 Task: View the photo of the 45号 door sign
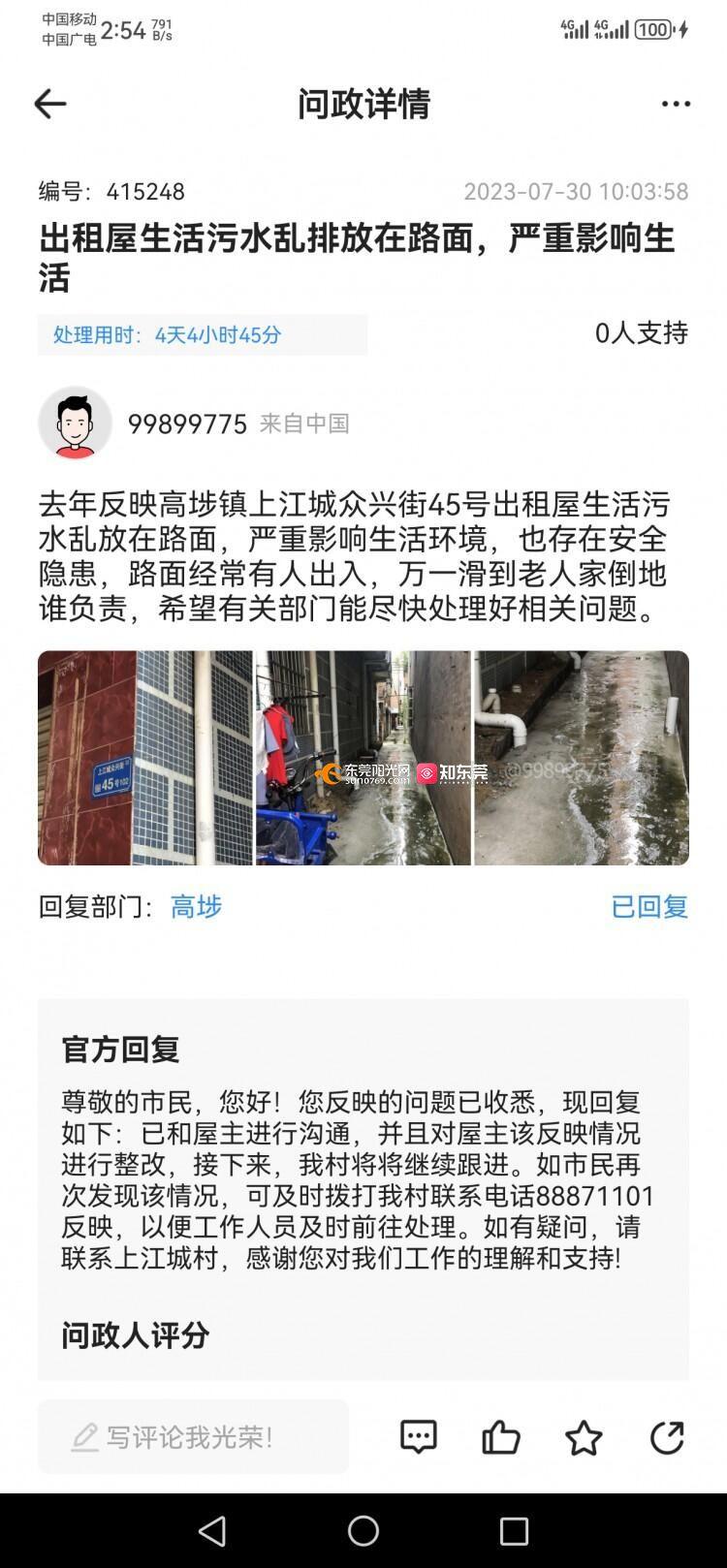coord(144,758)
